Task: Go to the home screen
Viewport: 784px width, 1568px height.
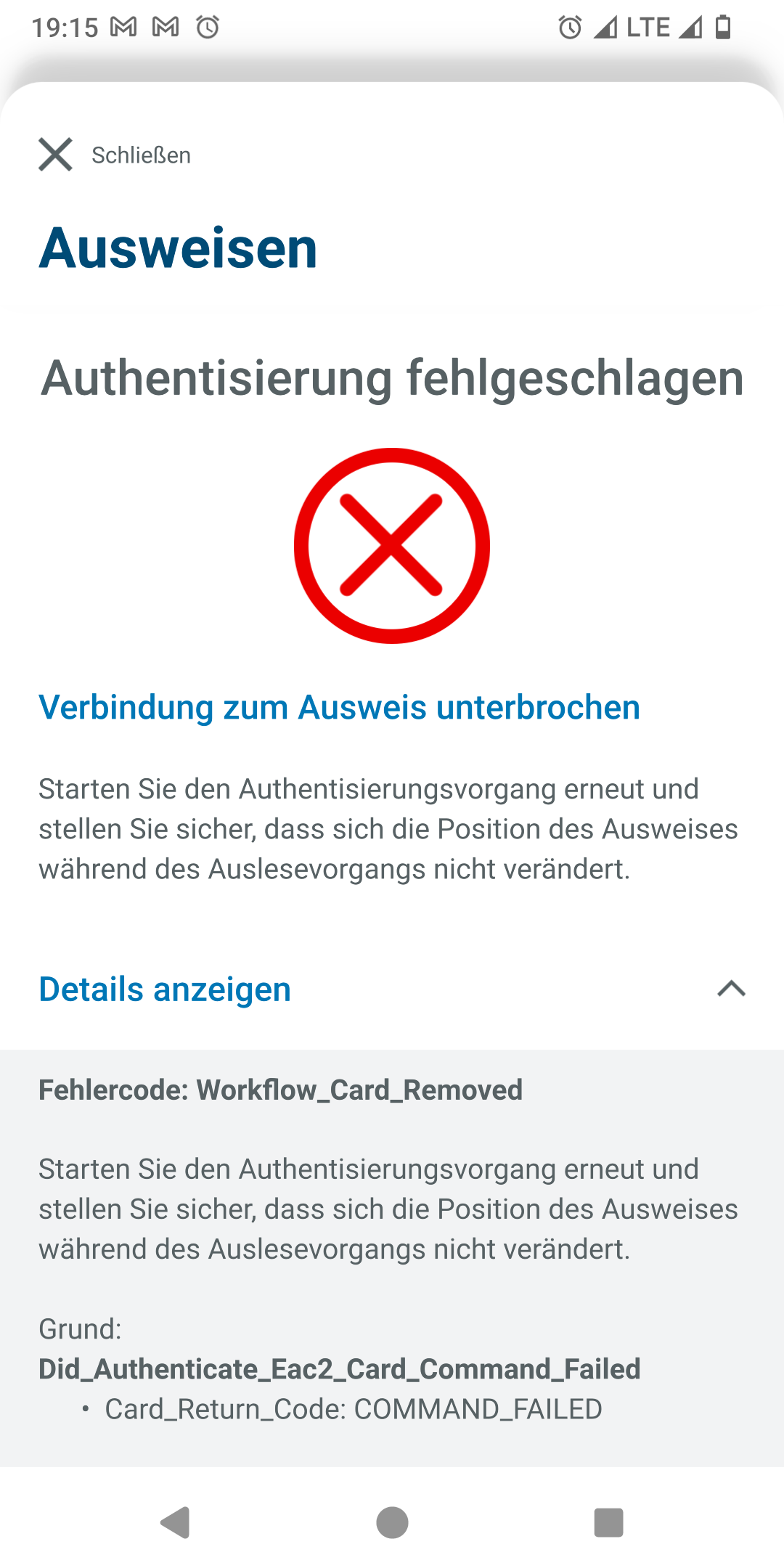Action: click(x=392, y=1522)
